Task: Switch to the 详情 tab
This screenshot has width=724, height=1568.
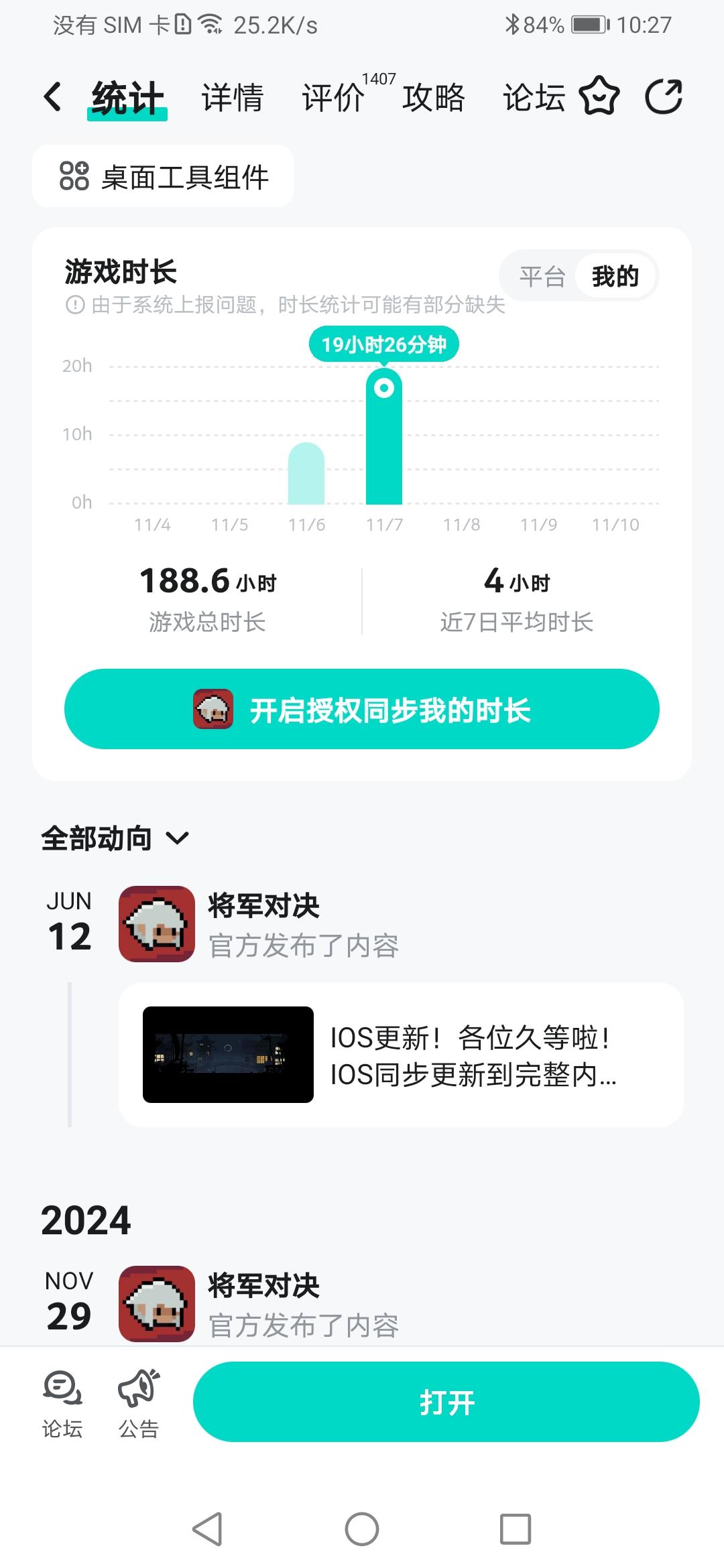Action: click(231, 97)
